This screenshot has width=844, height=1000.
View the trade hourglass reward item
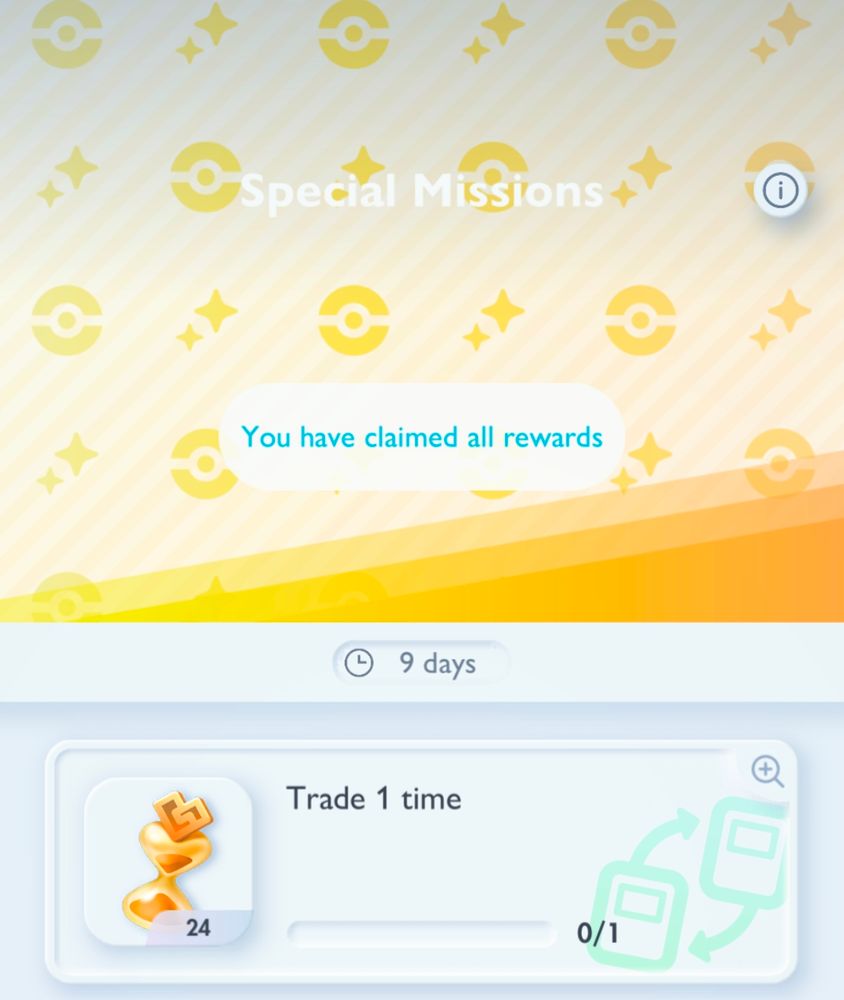[168, 861]
